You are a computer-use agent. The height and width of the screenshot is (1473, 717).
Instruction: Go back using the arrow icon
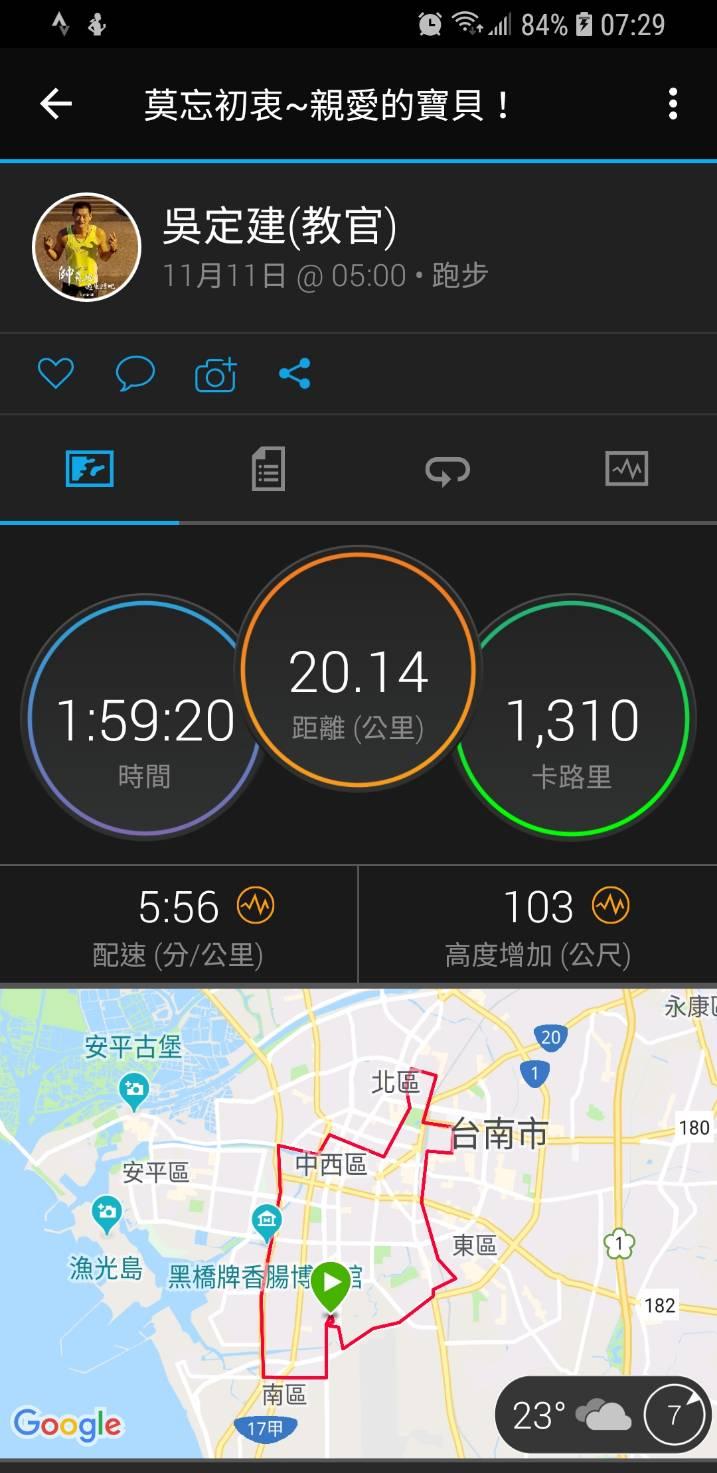point(56,104)
